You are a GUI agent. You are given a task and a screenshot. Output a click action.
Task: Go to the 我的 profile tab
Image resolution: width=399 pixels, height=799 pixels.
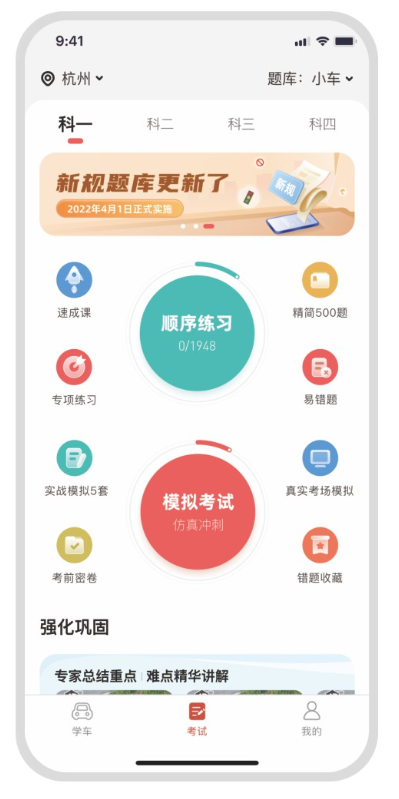point(311,719)
